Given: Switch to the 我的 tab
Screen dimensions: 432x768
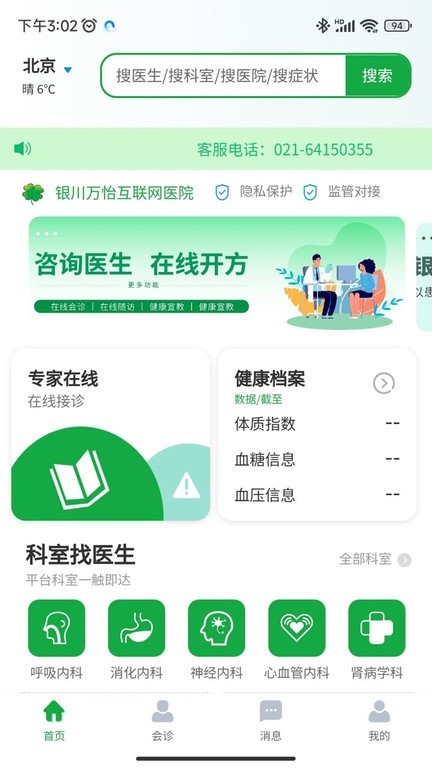Looking at the screenshot, I should click(x=379, y=720).
